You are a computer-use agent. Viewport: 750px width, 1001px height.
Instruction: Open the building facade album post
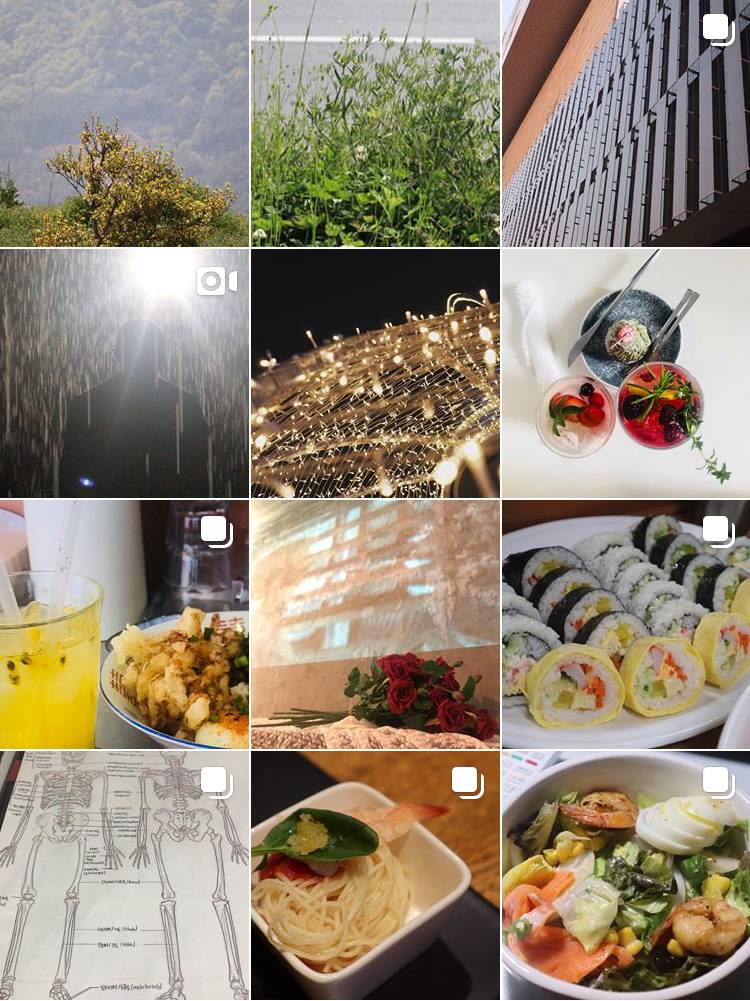625,123
